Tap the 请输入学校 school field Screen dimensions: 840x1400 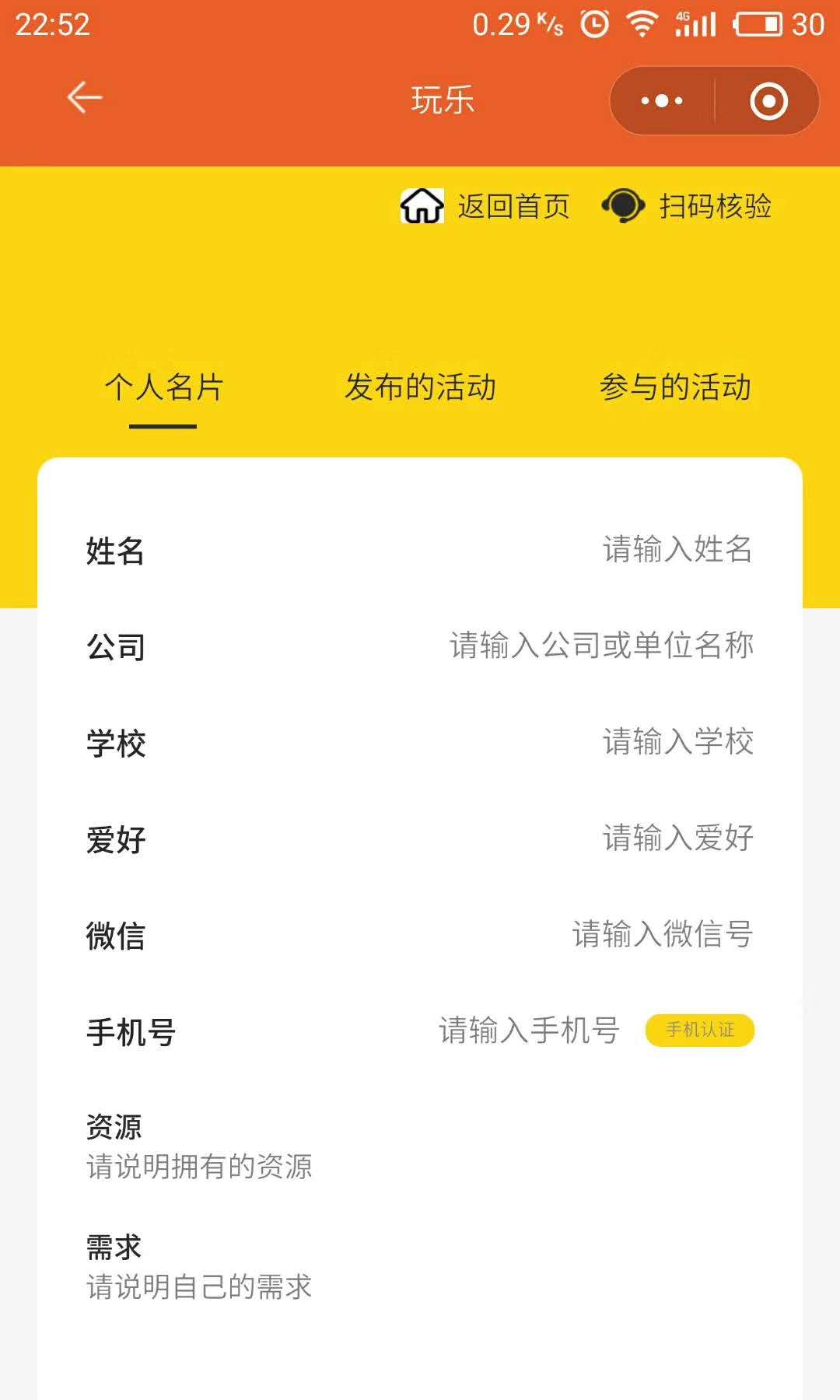[x=678, y=742]
